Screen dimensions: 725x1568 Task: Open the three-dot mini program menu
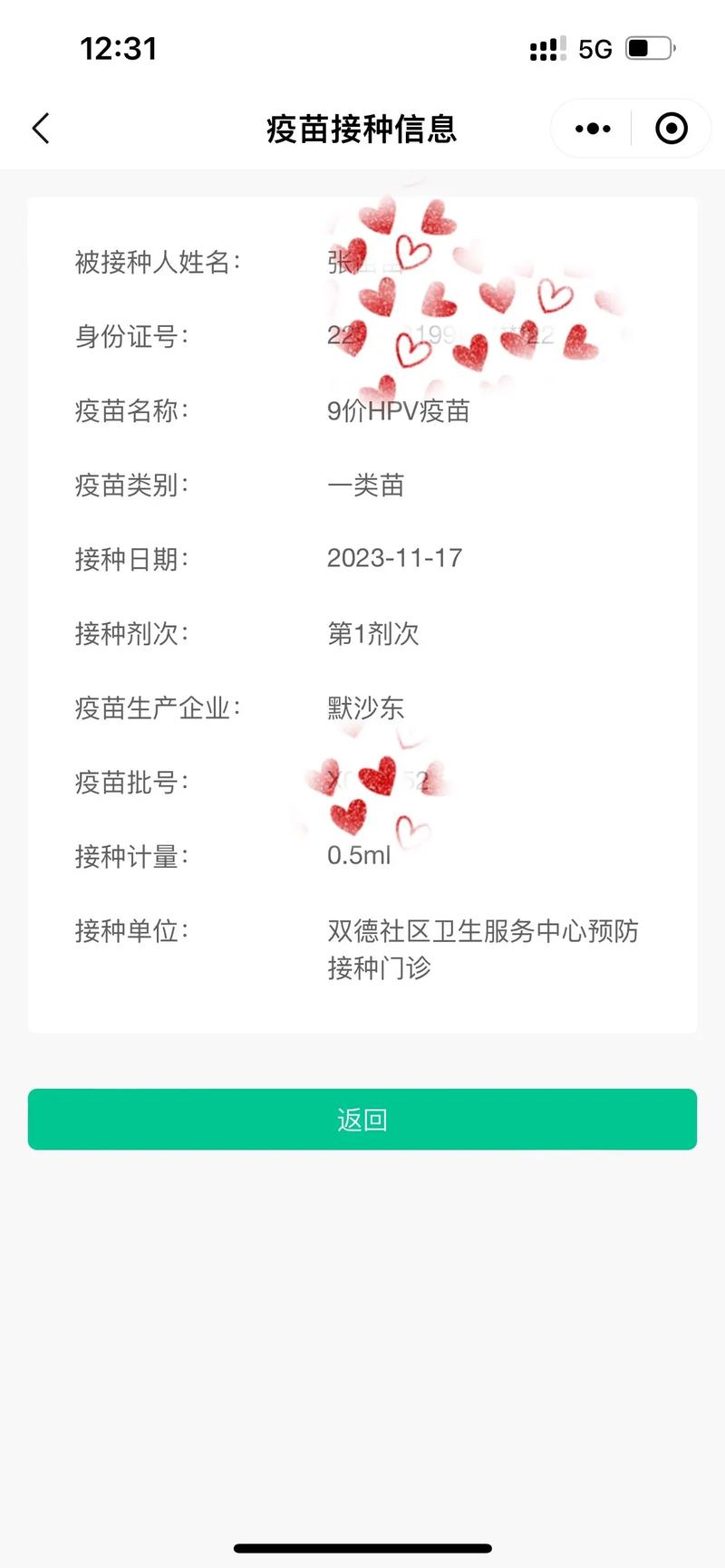590,129
